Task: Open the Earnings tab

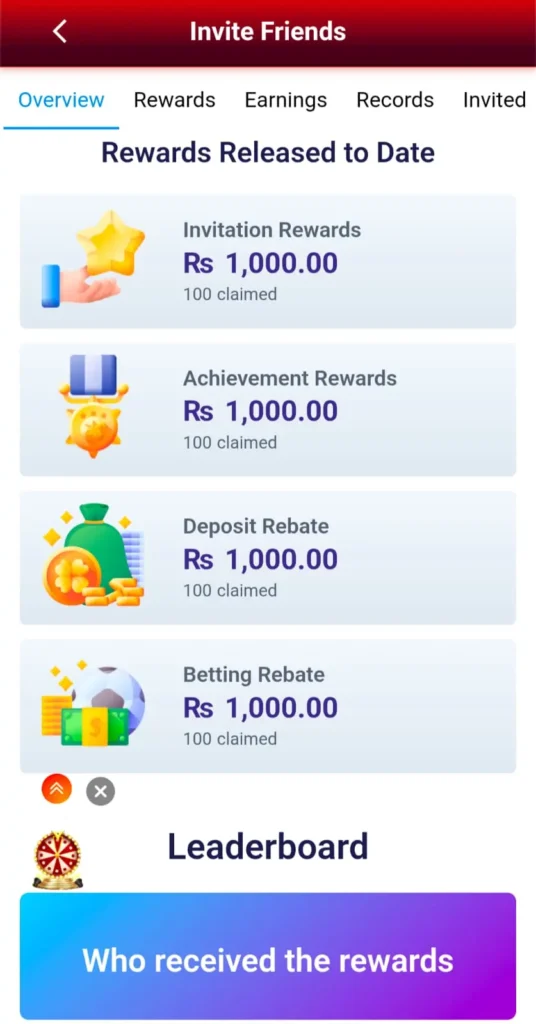Action: coord(286,100)
